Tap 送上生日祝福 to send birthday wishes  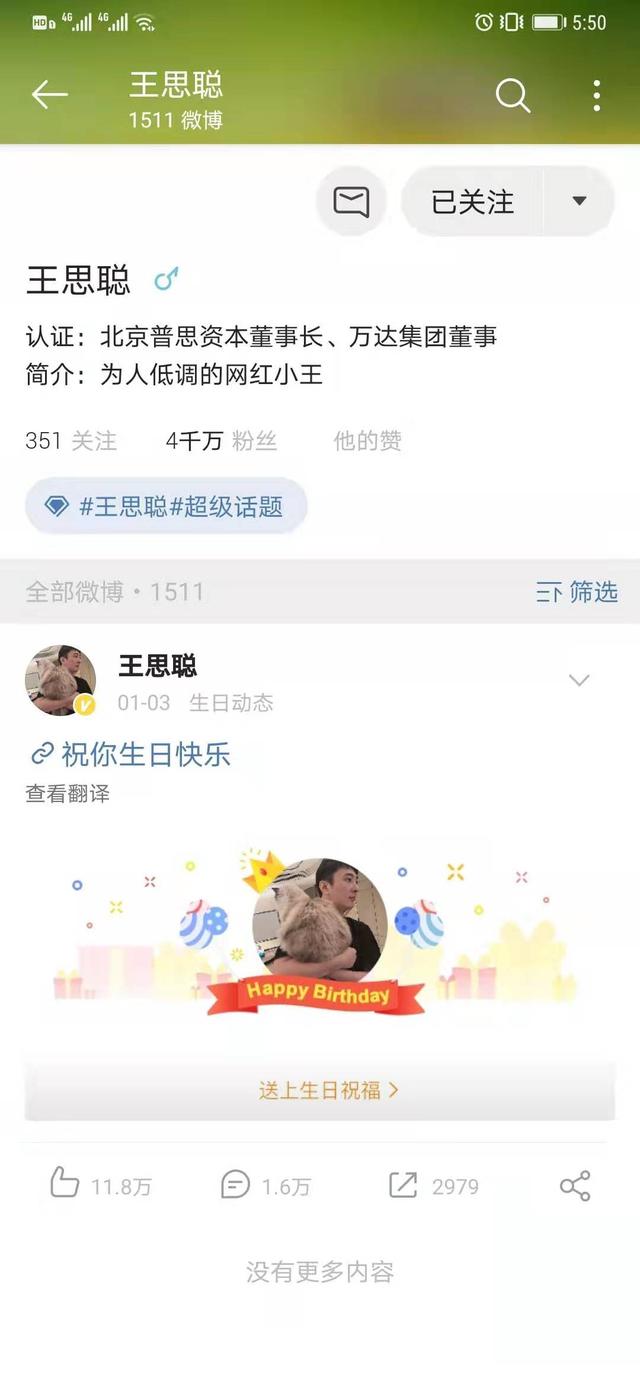coord(320,1090)
